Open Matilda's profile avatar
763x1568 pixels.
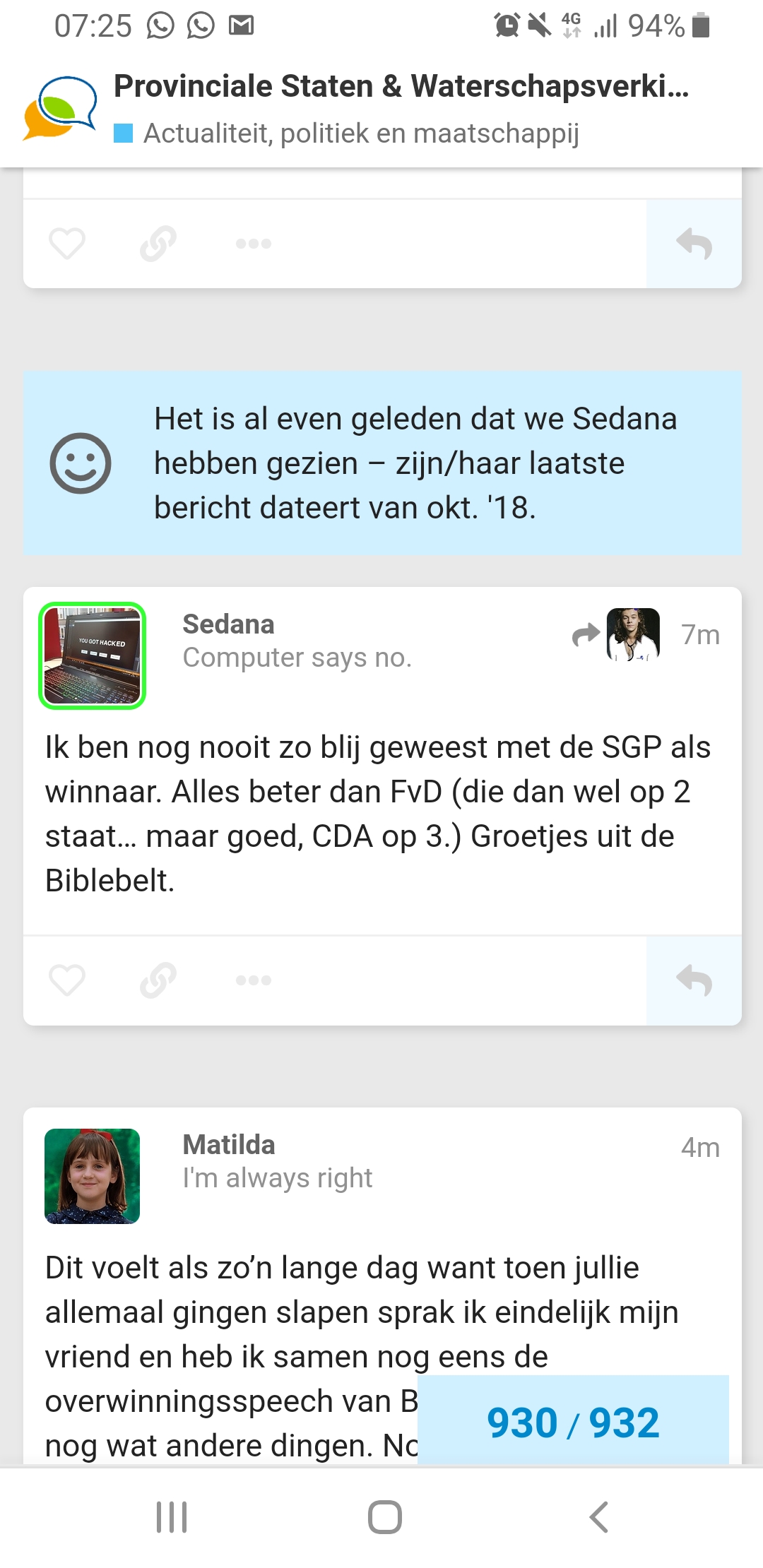point(92,1176)
